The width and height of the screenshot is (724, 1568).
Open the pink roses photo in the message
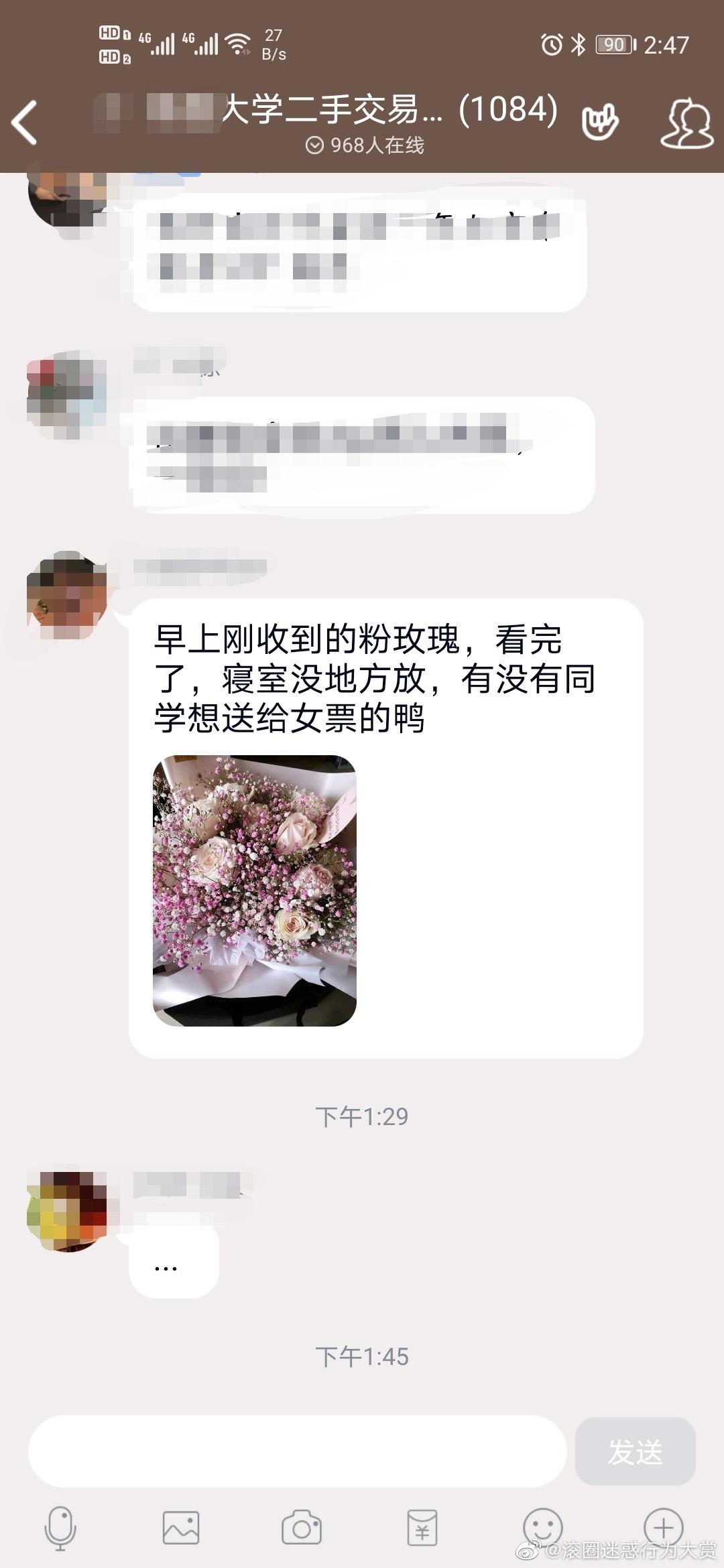(x=255, y=891)
